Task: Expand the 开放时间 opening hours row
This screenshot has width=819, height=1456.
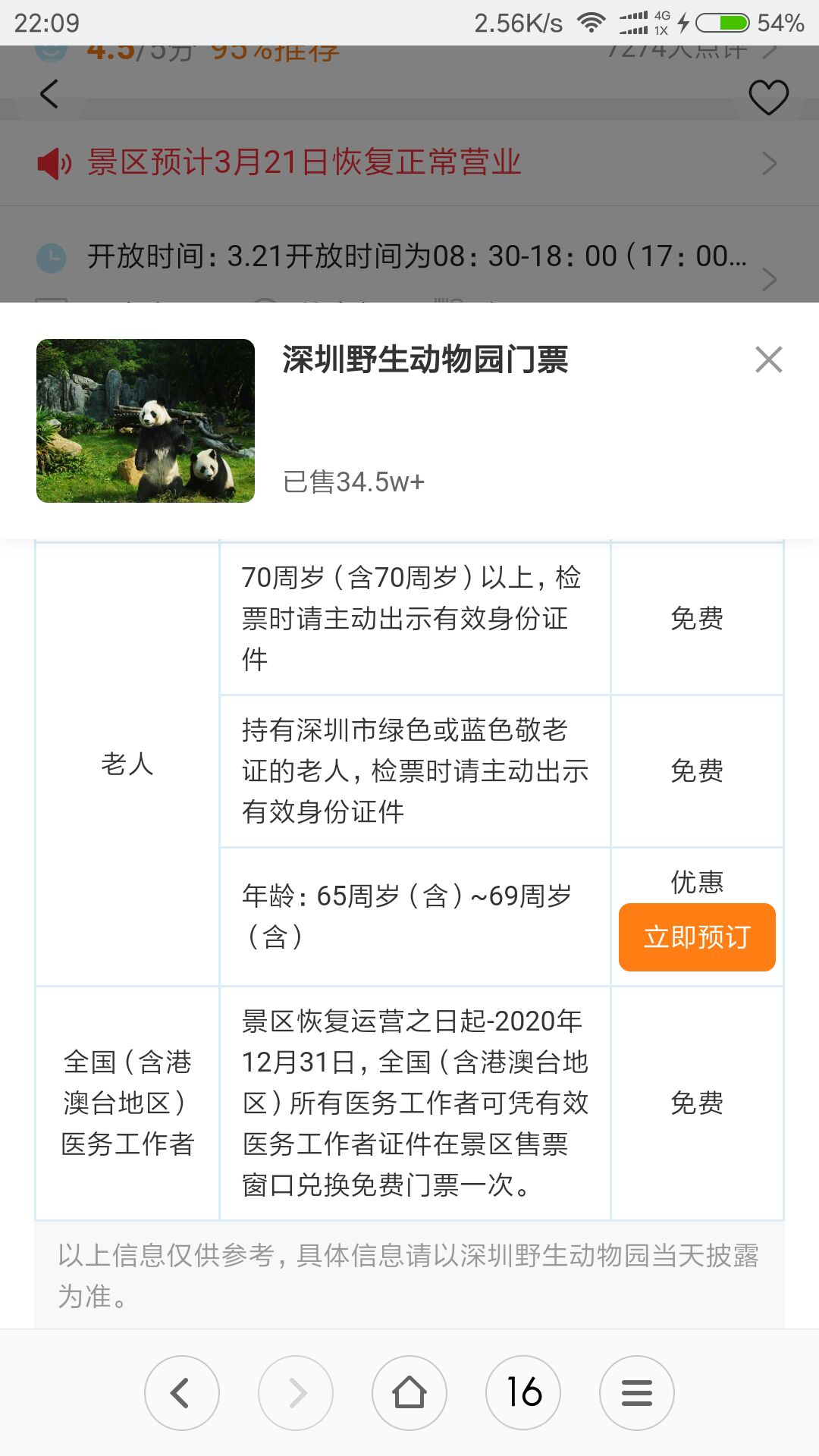Action: [x=409, y=258]
